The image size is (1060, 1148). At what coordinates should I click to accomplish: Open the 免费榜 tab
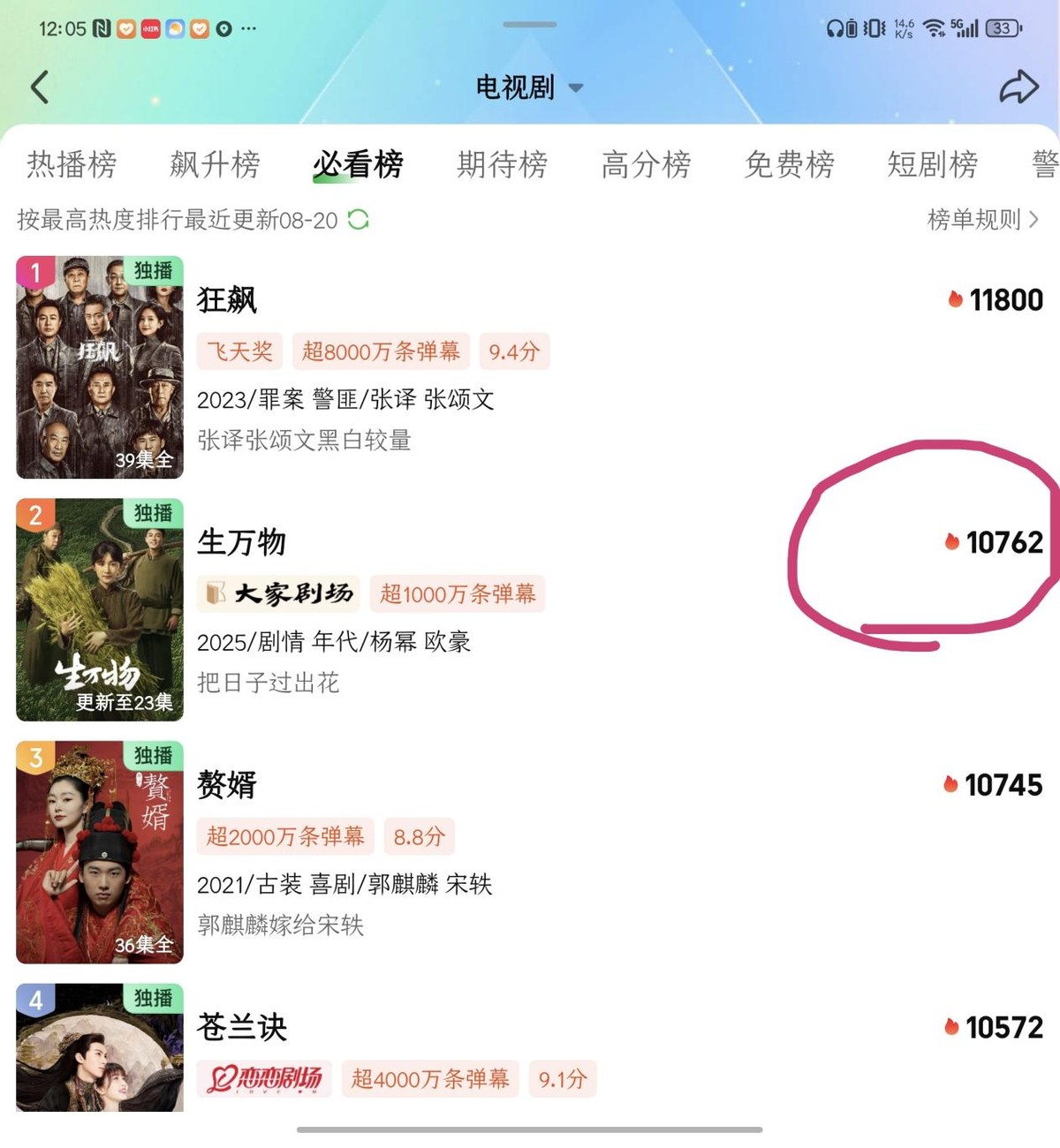[x=789, y=164]
